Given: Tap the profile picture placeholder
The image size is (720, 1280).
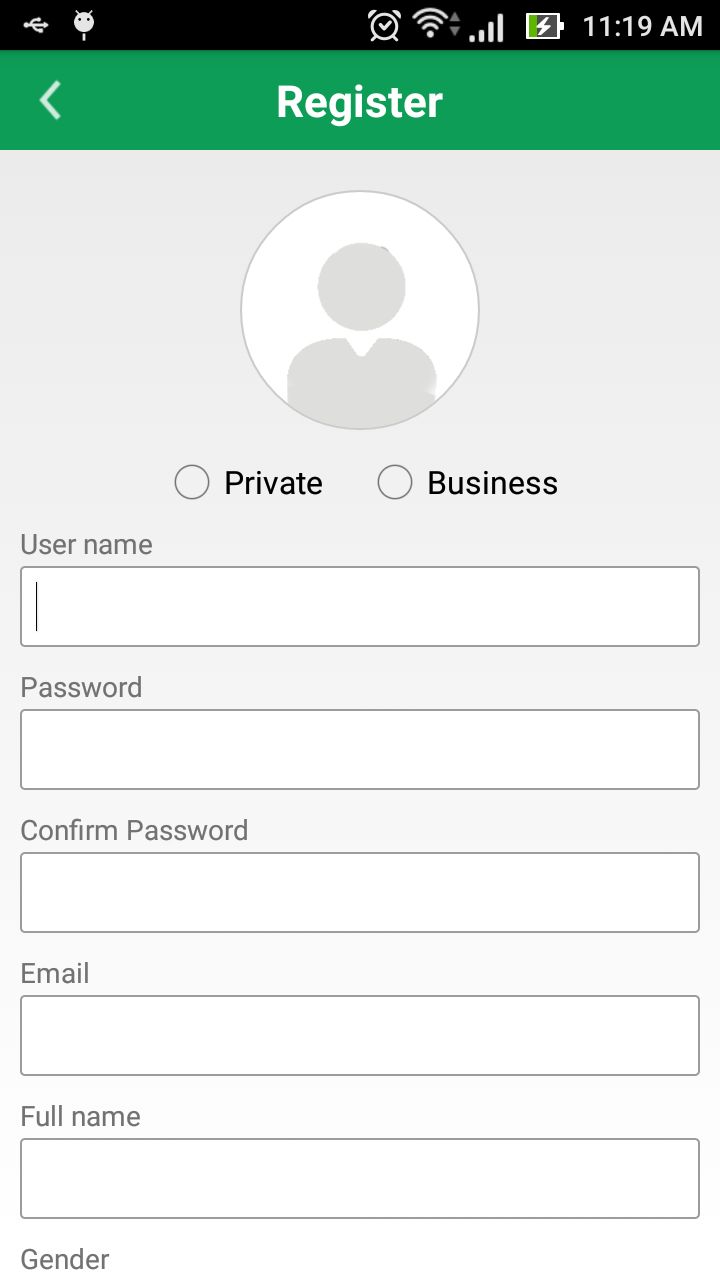Looking at the screenshot, I should pyautogui.click(x=360, y=310).
